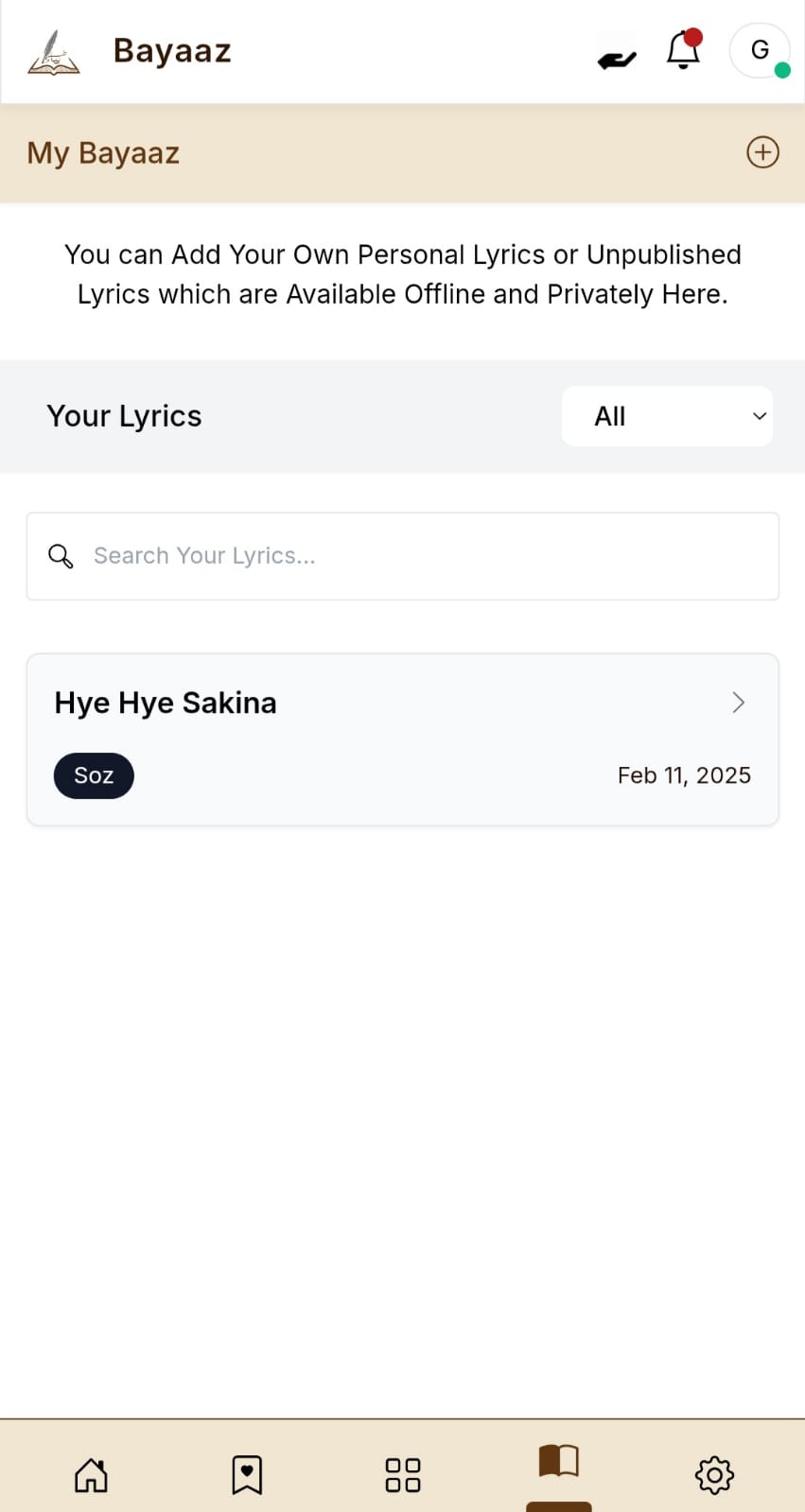This screenshot has width=805, height=1512.
Task: Click the donation hand icon
Action: (616, 58)
